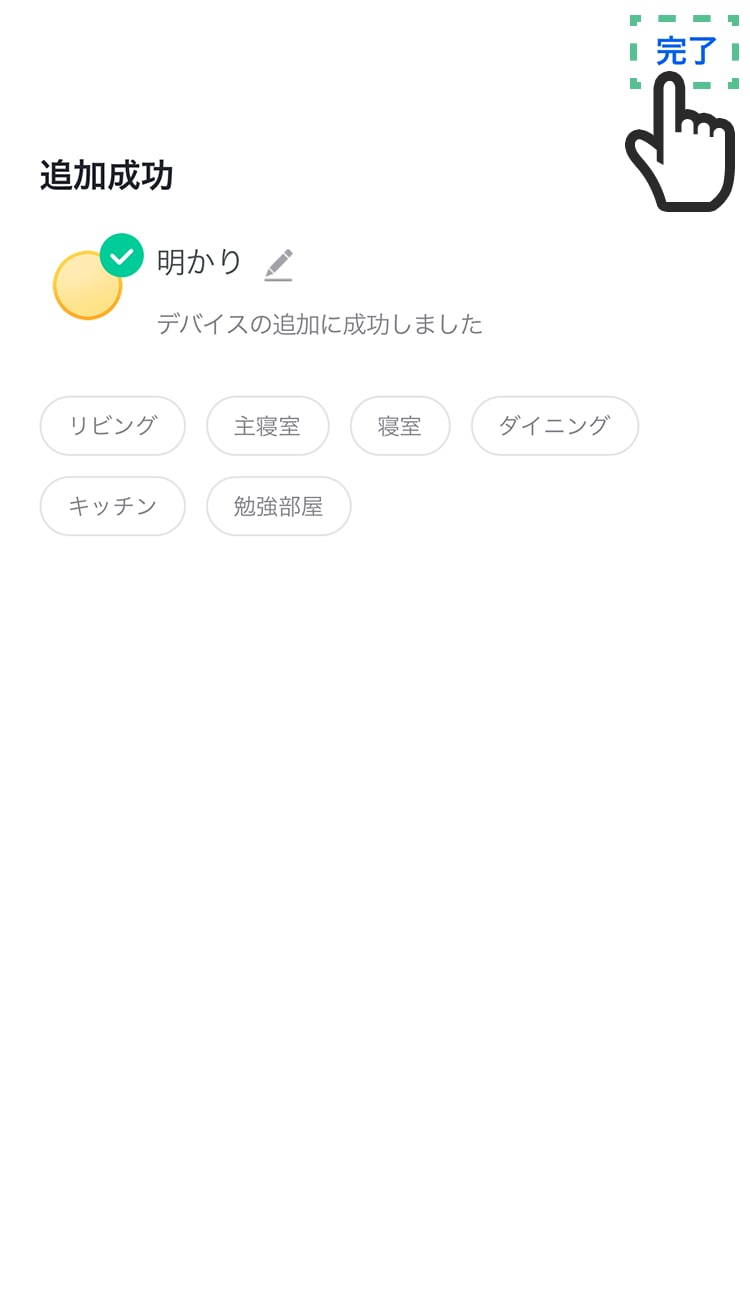The image size is (750, 1292).
Task: Select the キッチン room chip
Action: pyautogui.click(x=113, y=506)
